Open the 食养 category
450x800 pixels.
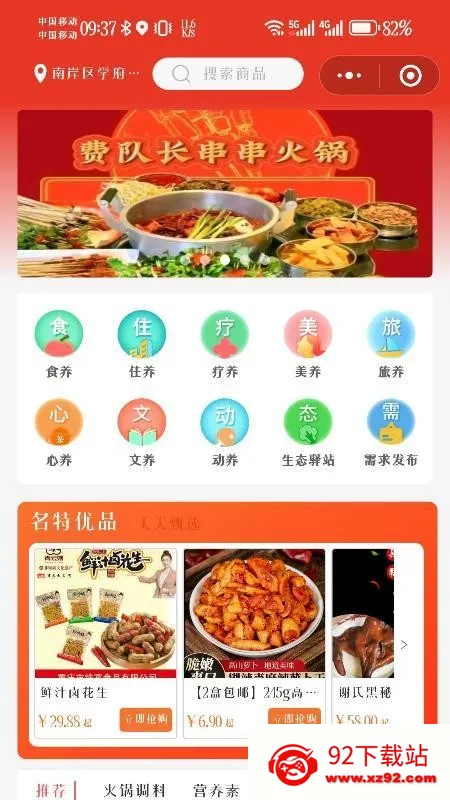click(x=59, y=345)
